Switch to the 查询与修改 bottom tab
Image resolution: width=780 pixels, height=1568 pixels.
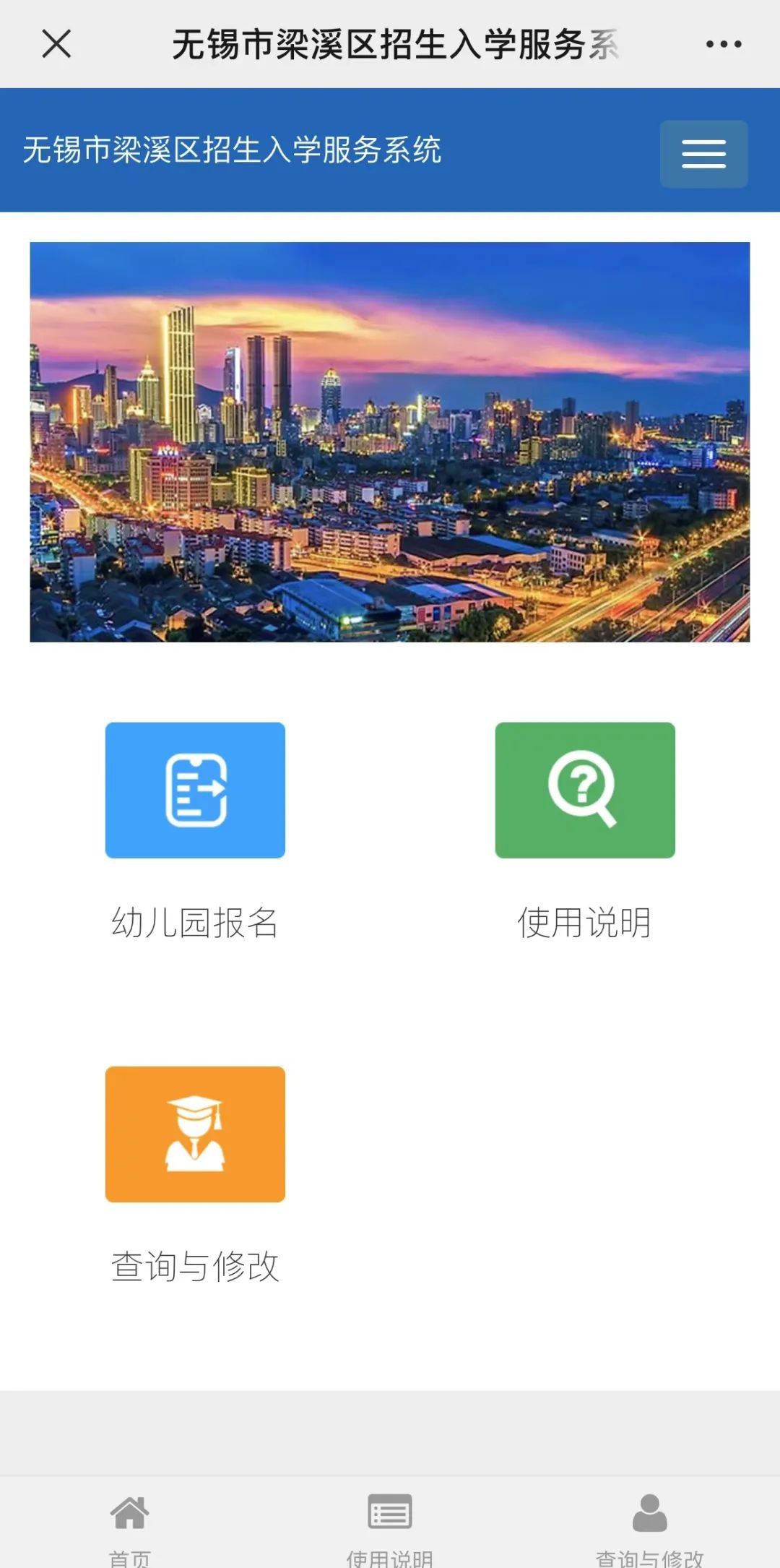coord(649,1525)
